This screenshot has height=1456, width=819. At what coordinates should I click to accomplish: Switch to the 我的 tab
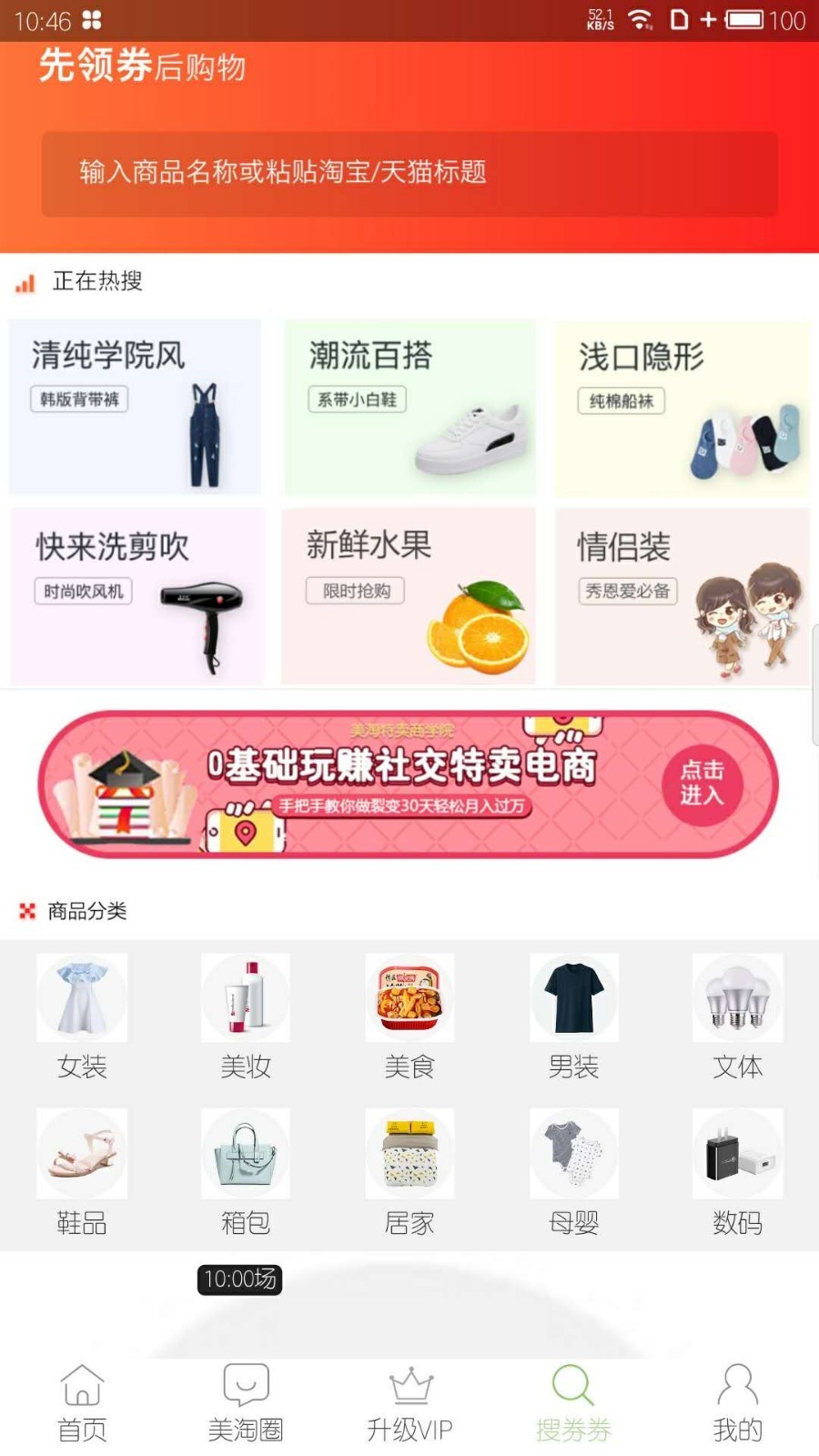(737, 1403)
